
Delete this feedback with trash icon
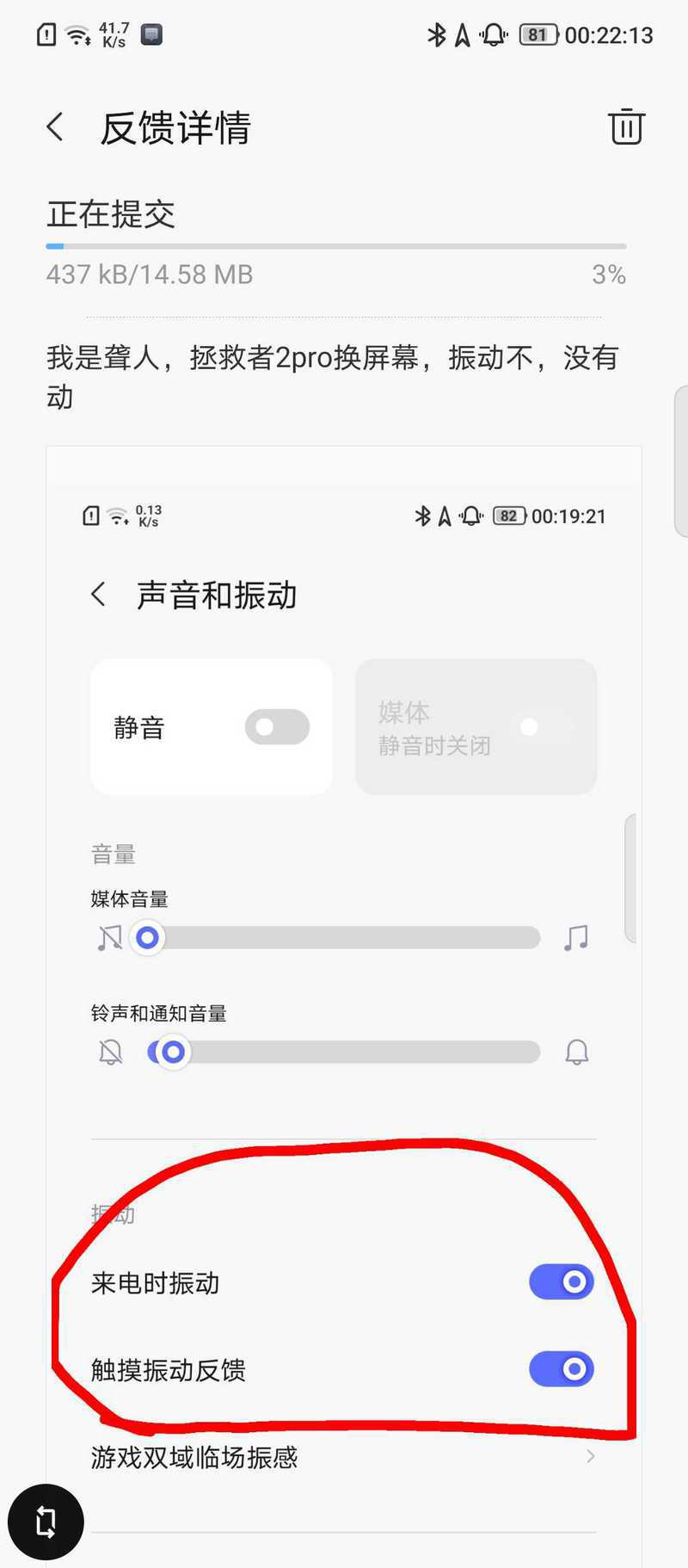tap(626, 127)
